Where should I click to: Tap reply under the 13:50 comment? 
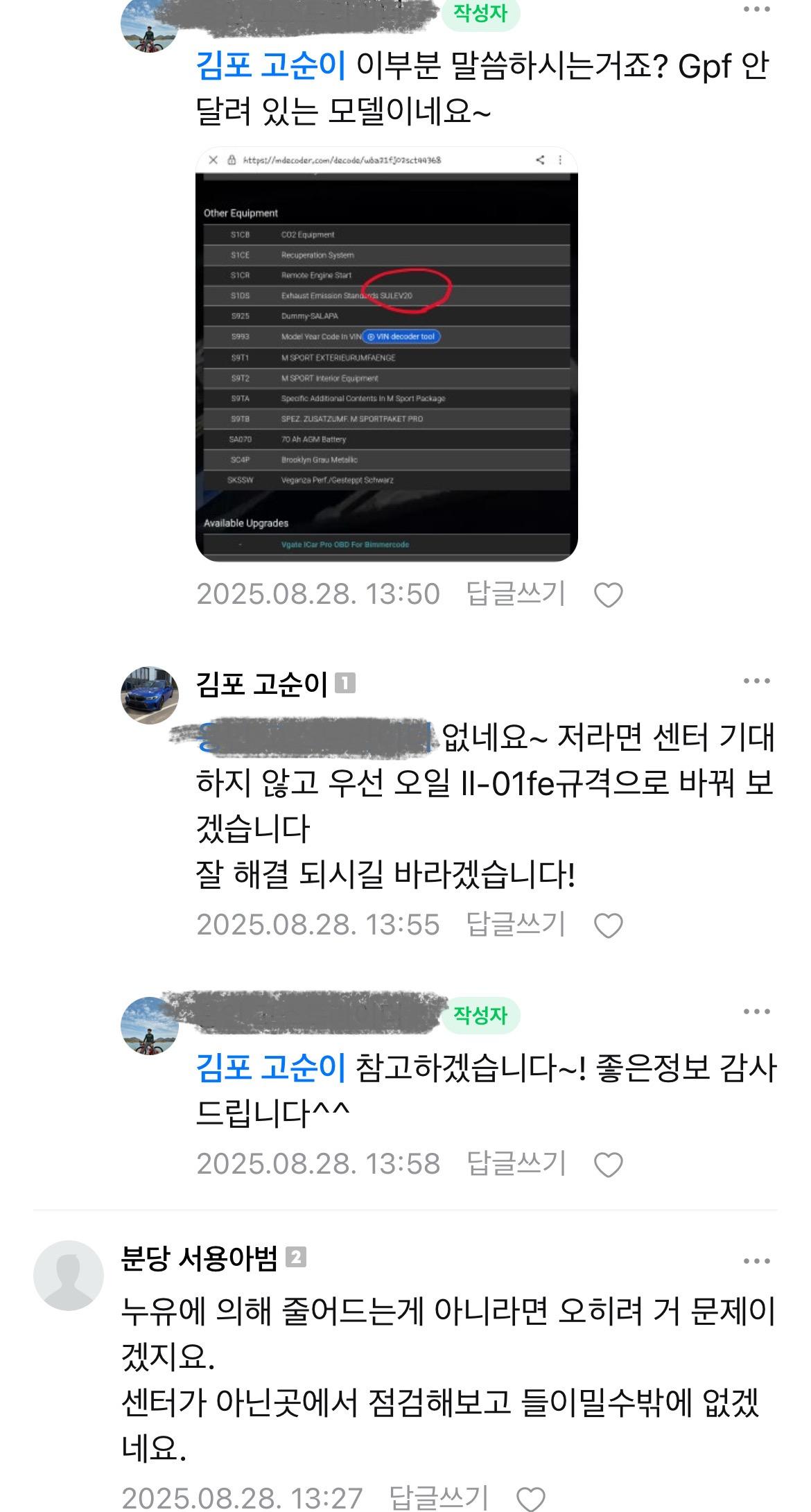point(516,593)
